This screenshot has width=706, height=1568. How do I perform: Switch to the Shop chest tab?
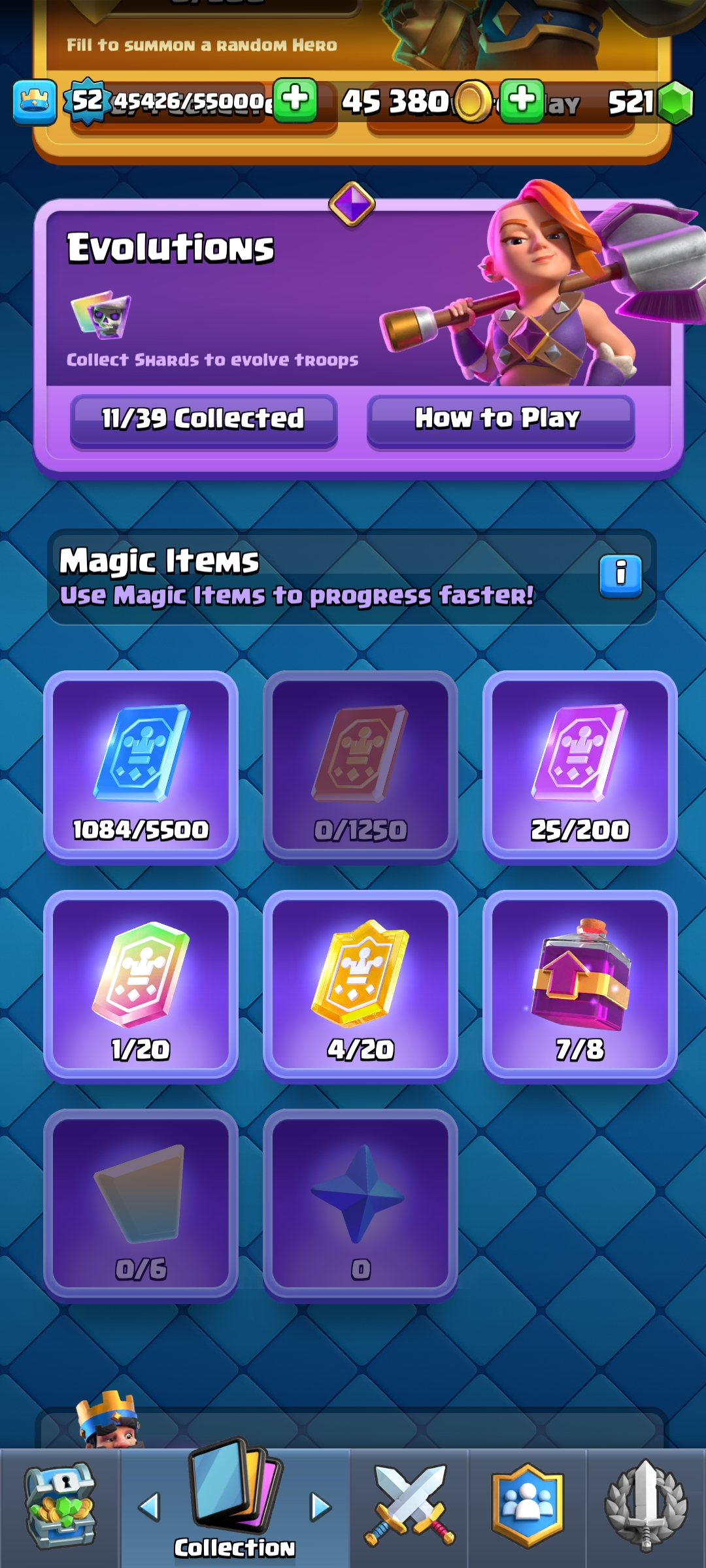pyautogui.click(x=59, y=1507)
